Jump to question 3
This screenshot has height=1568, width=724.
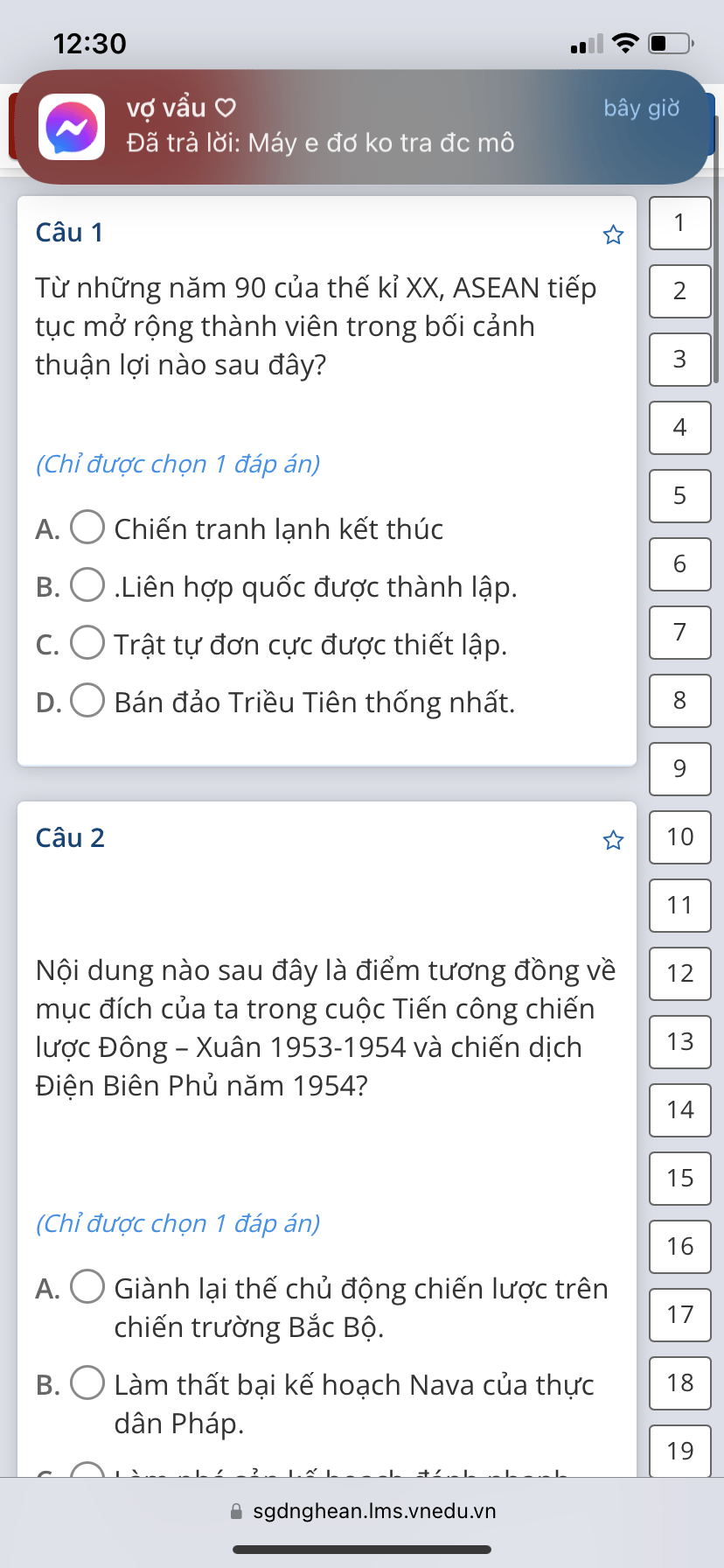coord(679,360)
